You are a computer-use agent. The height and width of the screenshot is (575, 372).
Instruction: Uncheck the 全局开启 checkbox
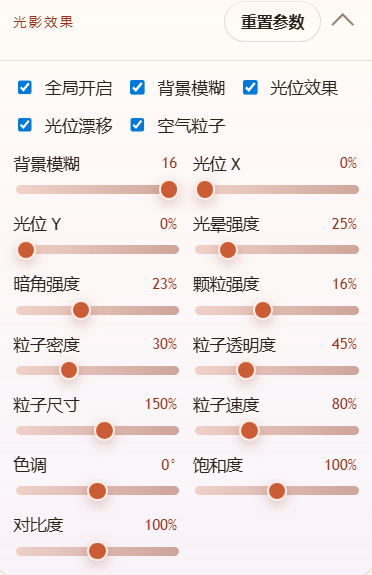25,88
